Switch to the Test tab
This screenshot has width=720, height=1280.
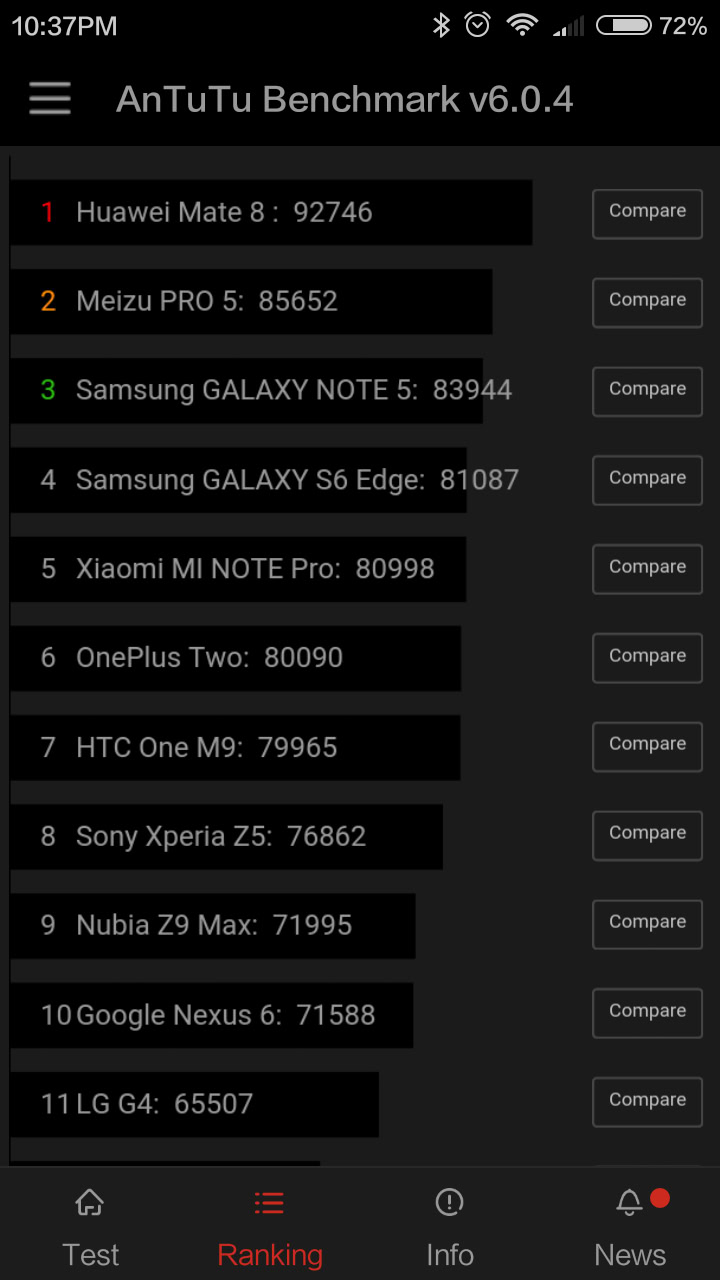point(90,1226)
